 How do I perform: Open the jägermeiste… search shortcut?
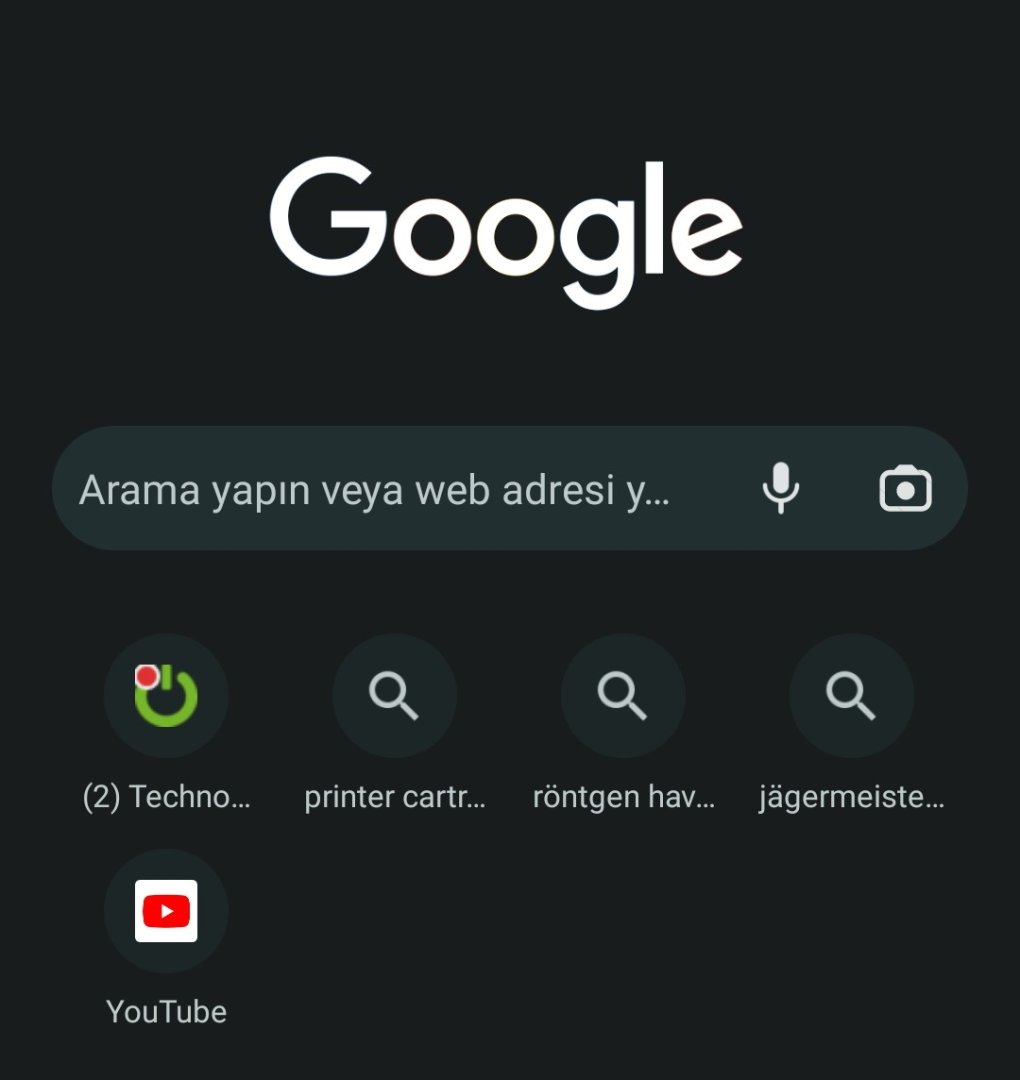(851, 695)
